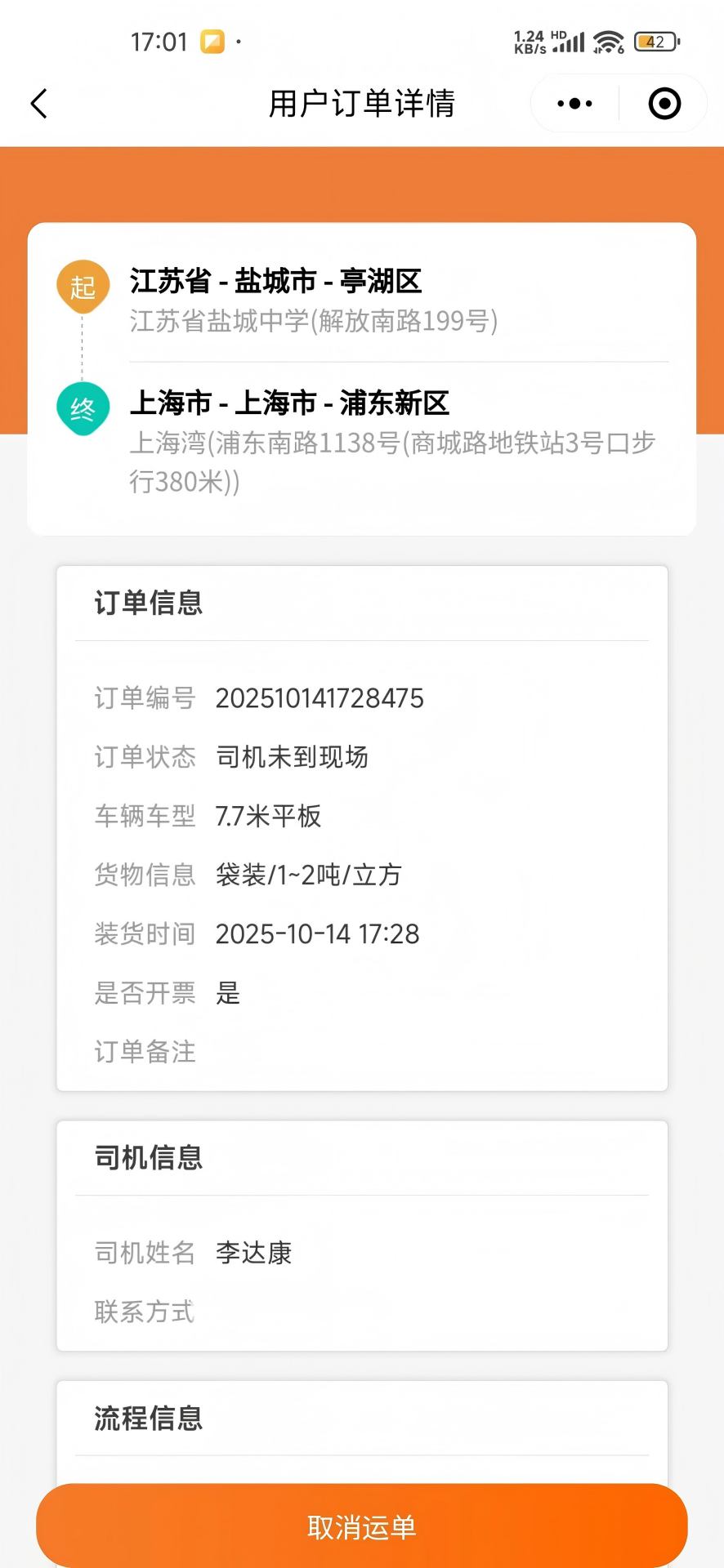The image size is (724, 1568).
Task: Tap driver name 李达康 link
Action: tap(253, 1253)
